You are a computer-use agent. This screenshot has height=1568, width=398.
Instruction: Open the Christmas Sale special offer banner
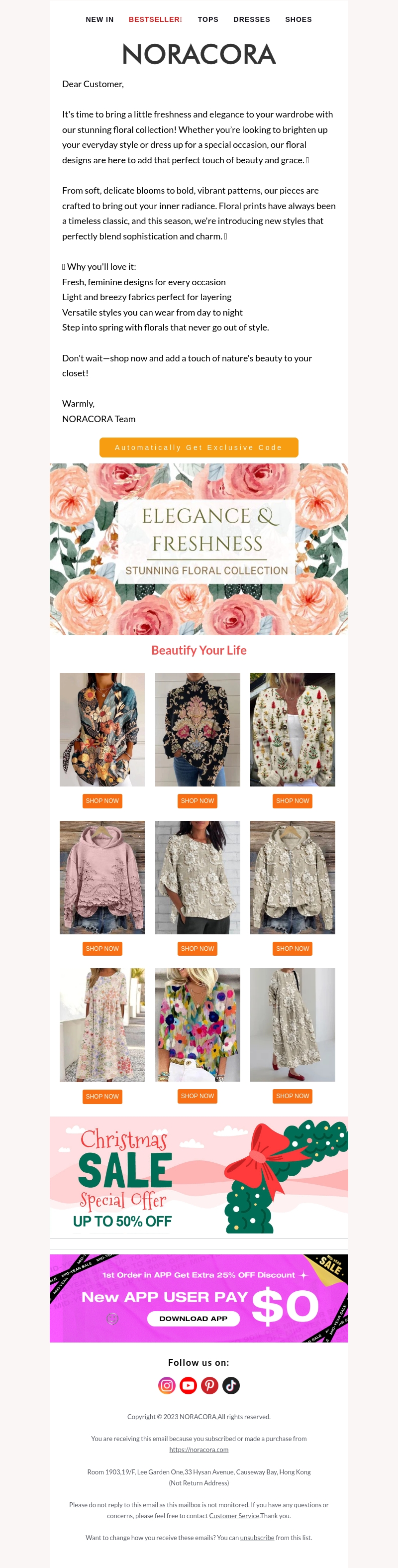click(x=199, y=1175)
